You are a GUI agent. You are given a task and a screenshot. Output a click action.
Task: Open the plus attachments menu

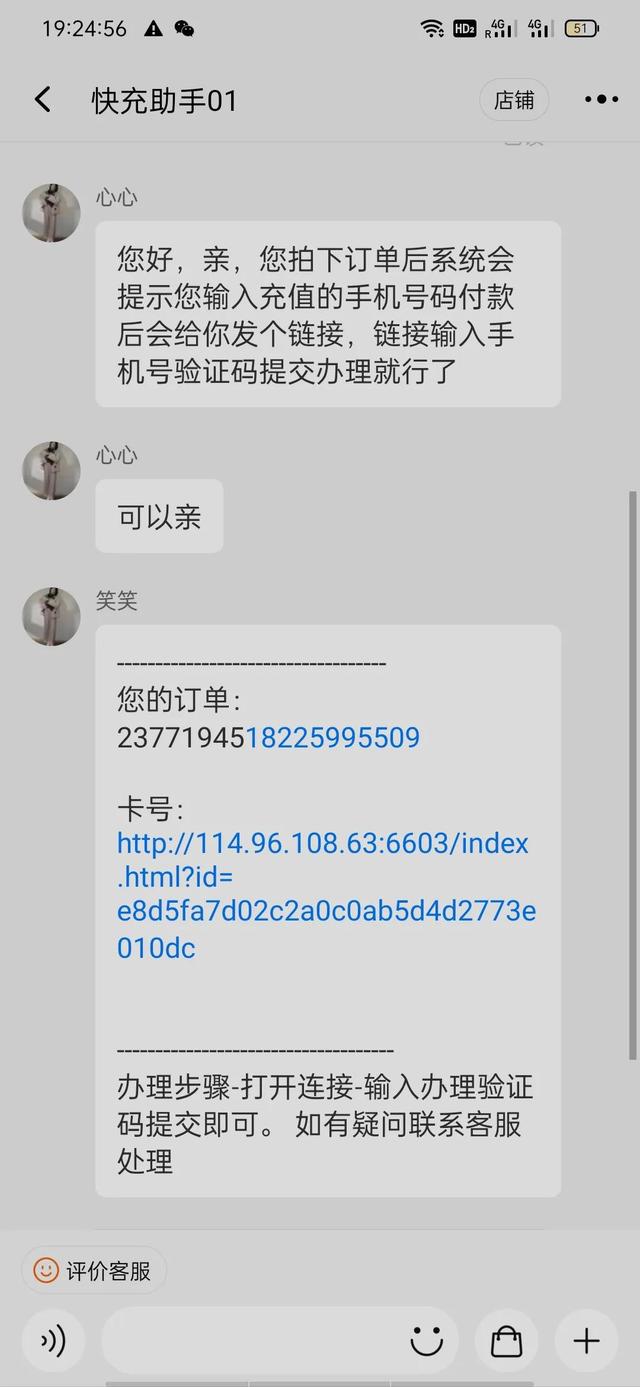point(586,1341)
